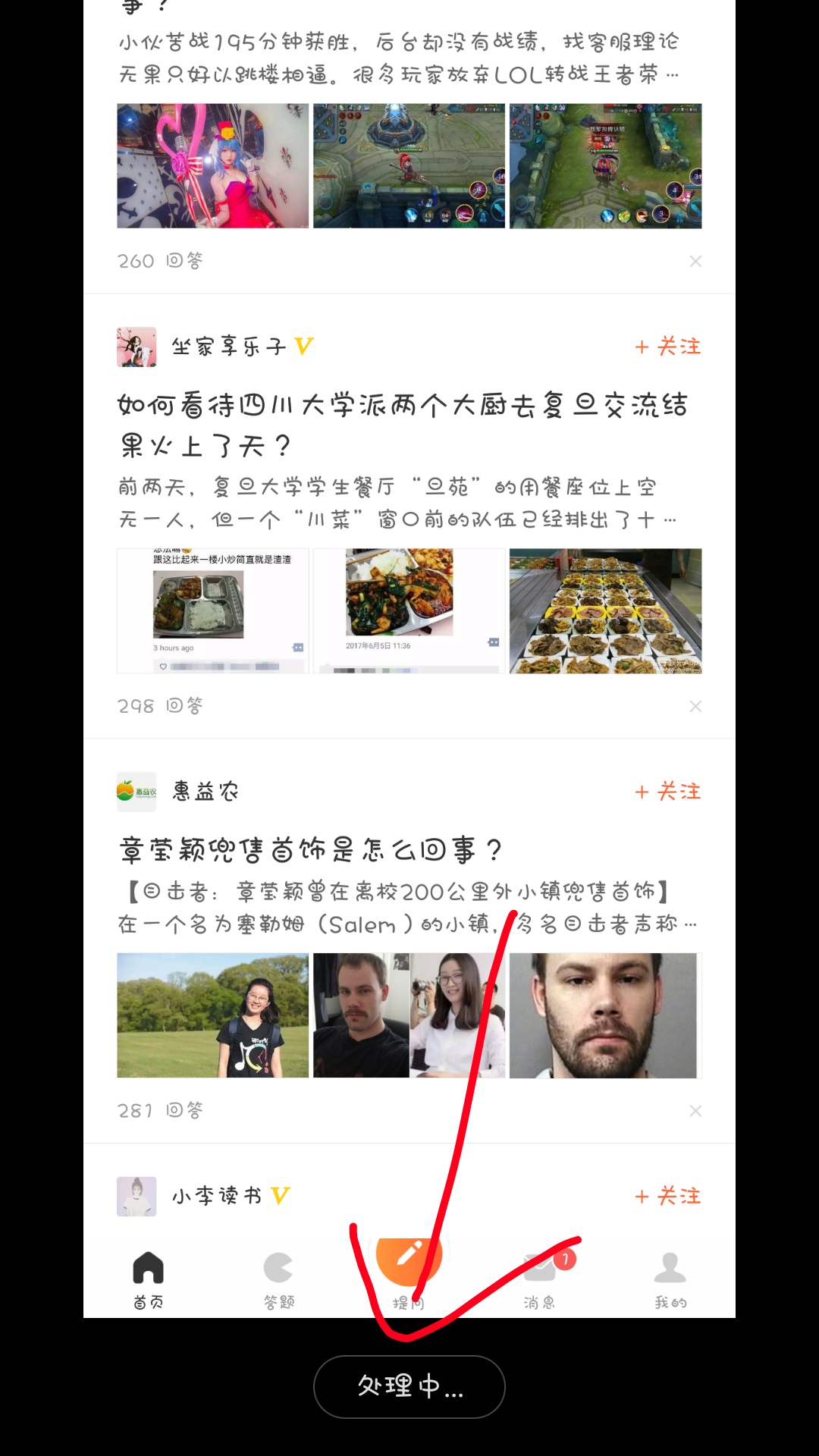Dismiss 四川大学 question with its × button
Viewport: 819px width, 1456px height.
click(x=695, y=706)
